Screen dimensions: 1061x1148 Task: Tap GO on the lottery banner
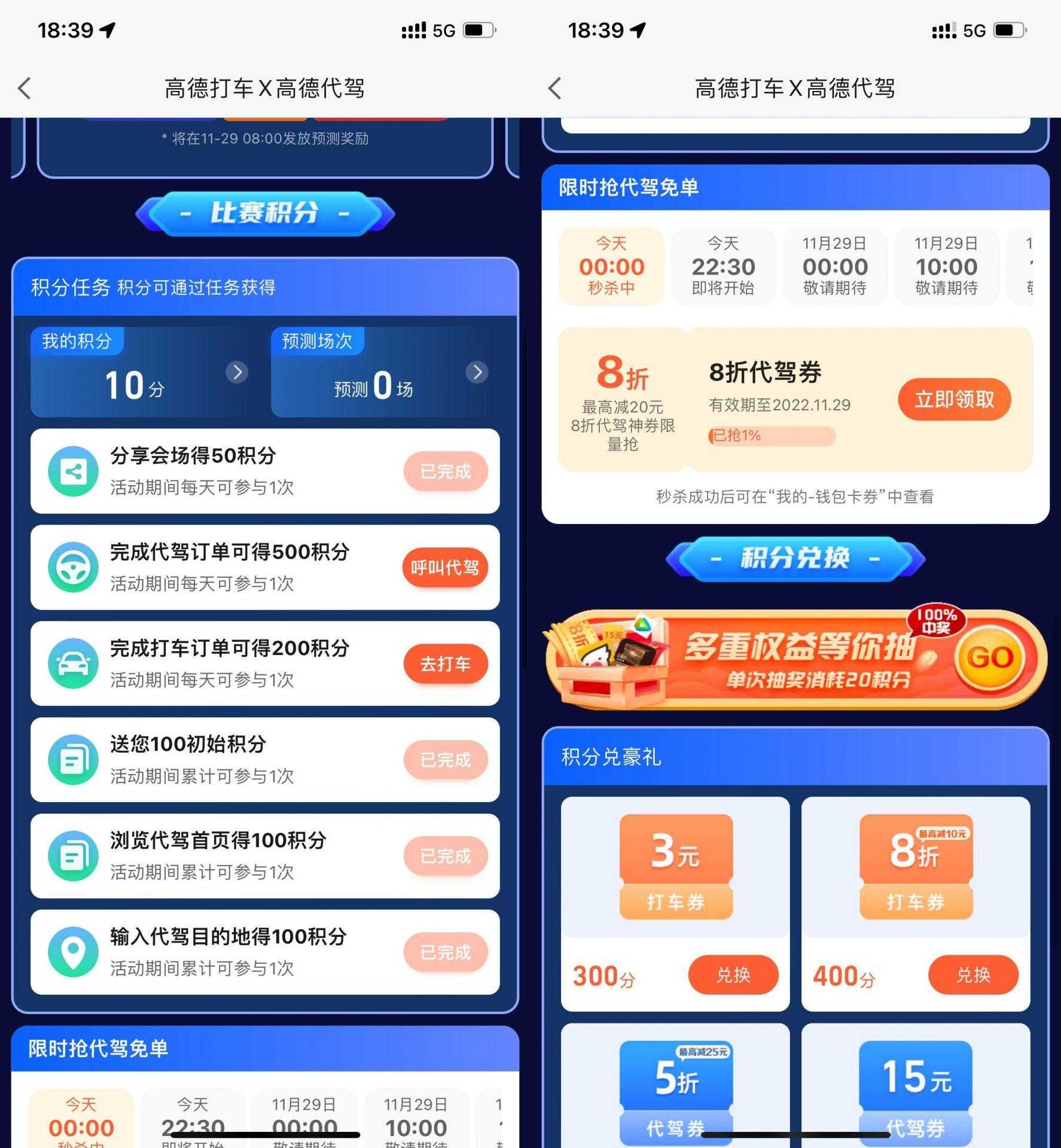click(x=990, y=657)
